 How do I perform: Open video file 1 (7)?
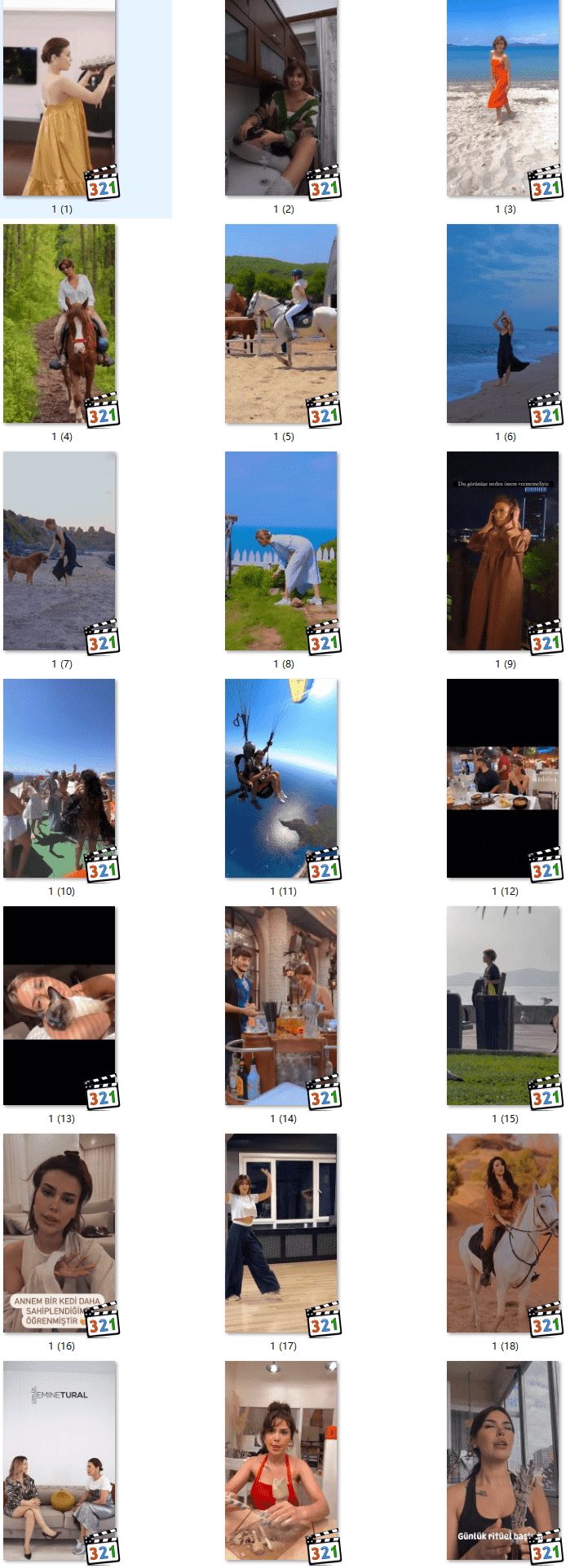coord(60,552)
